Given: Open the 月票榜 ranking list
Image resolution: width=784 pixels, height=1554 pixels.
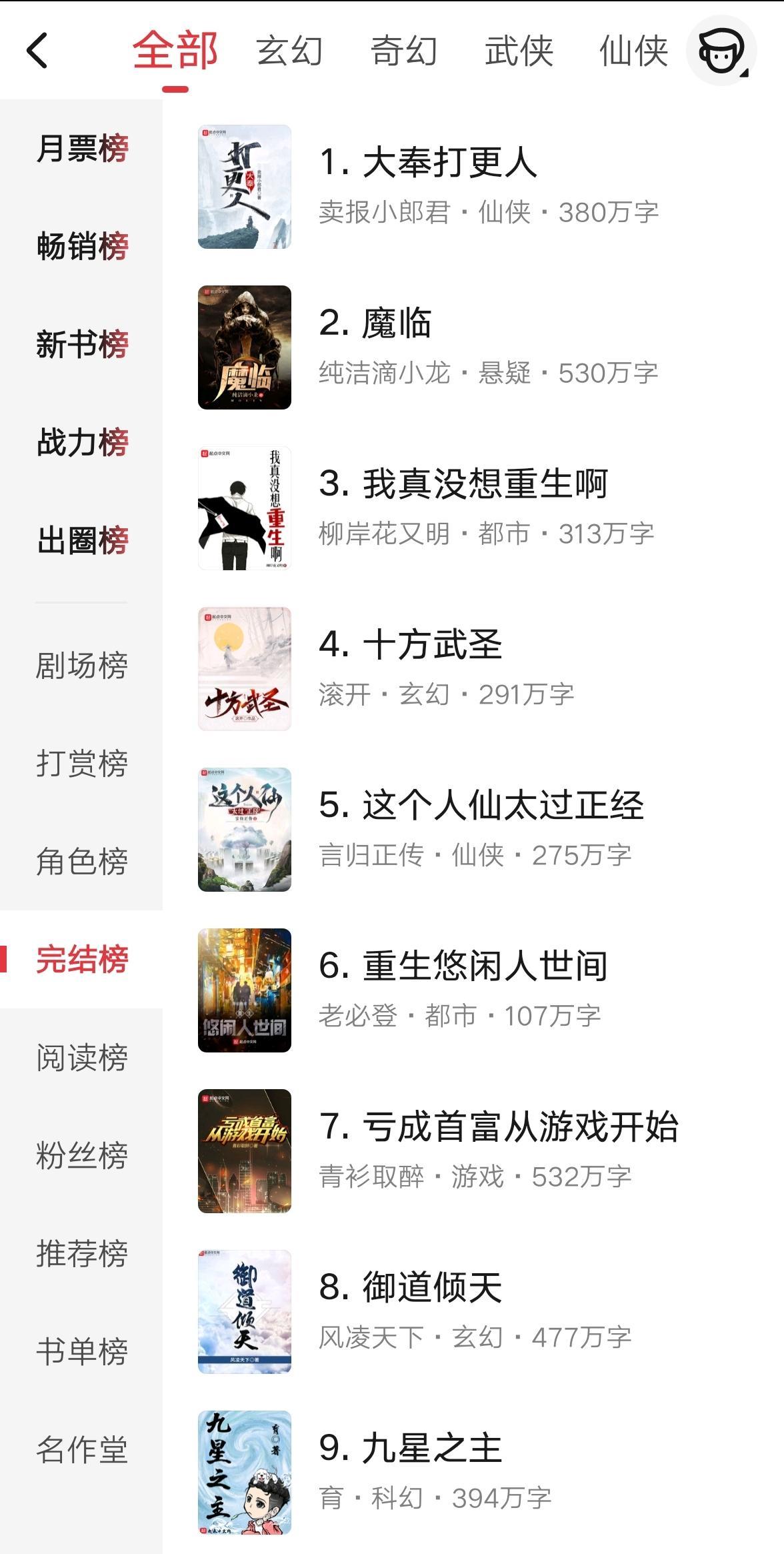Looking at the screenshot, I should [x=81, y=148].
